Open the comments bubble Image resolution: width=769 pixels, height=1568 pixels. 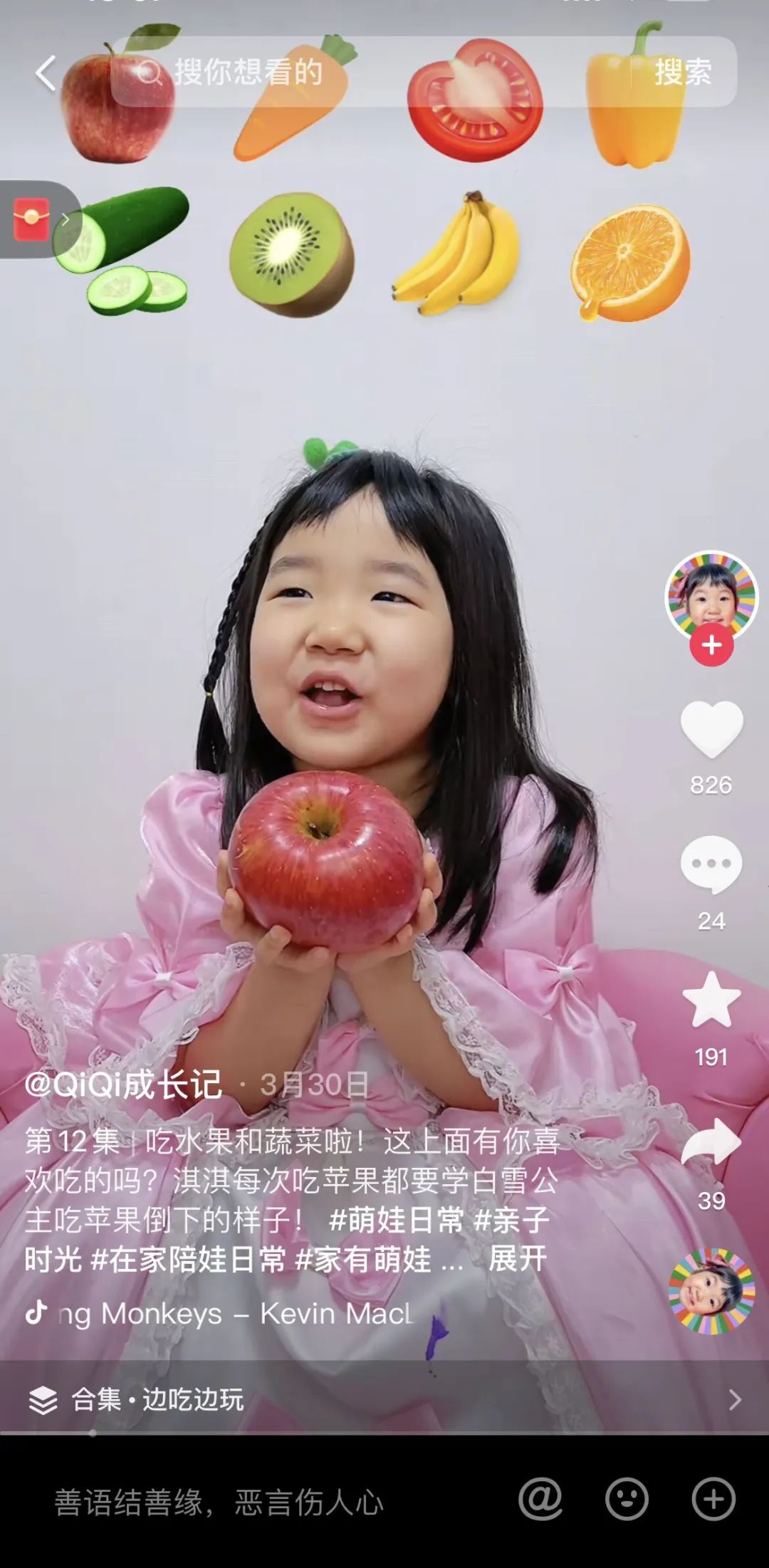(711, 864)
